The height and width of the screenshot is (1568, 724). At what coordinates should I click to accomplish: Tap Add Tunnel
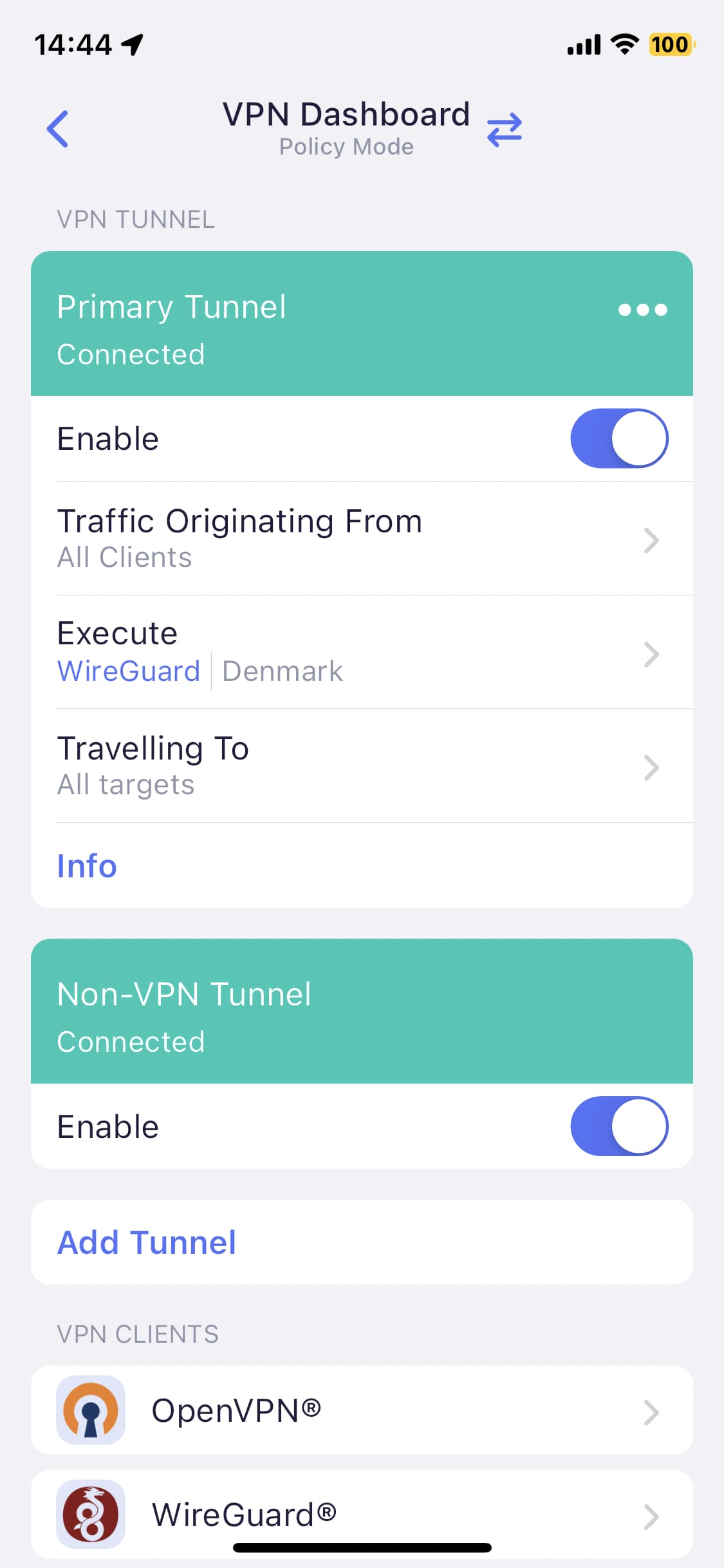362,1242
